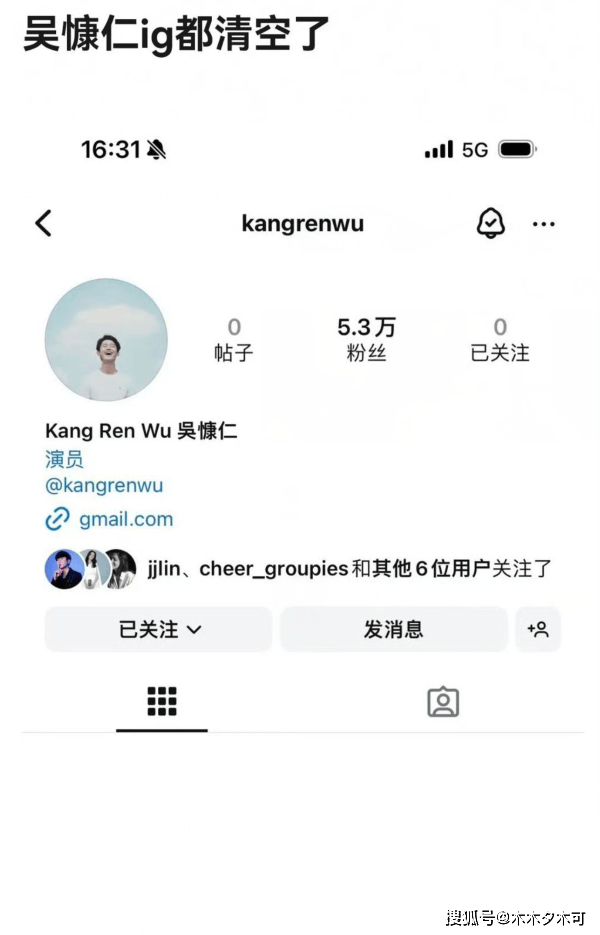This screenshot has height=935, width=600.
Task: Open the @kangrenwu Threads link
Action: [104, 486]
